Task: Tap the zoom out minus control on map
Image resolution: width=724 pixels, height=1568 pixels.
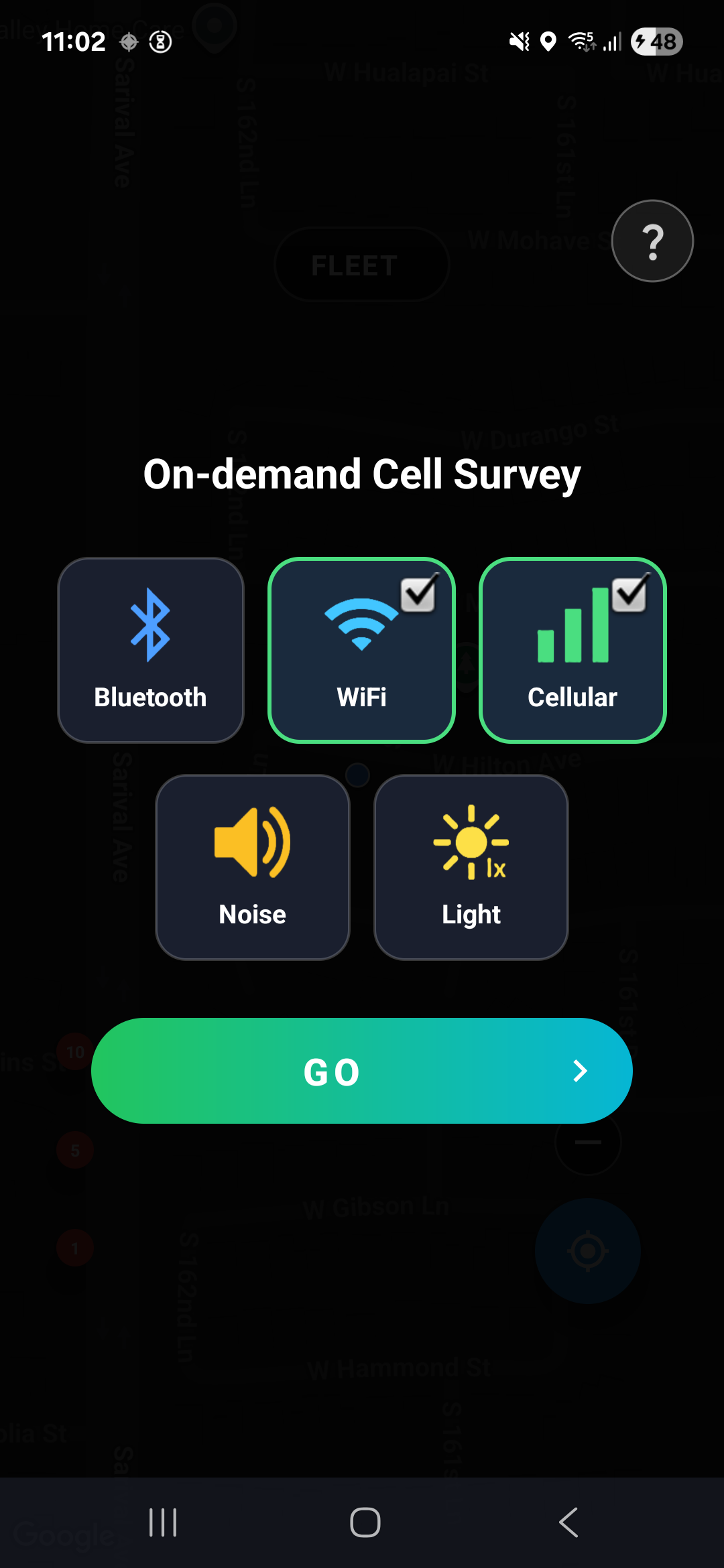Action: pos(587,1143)
